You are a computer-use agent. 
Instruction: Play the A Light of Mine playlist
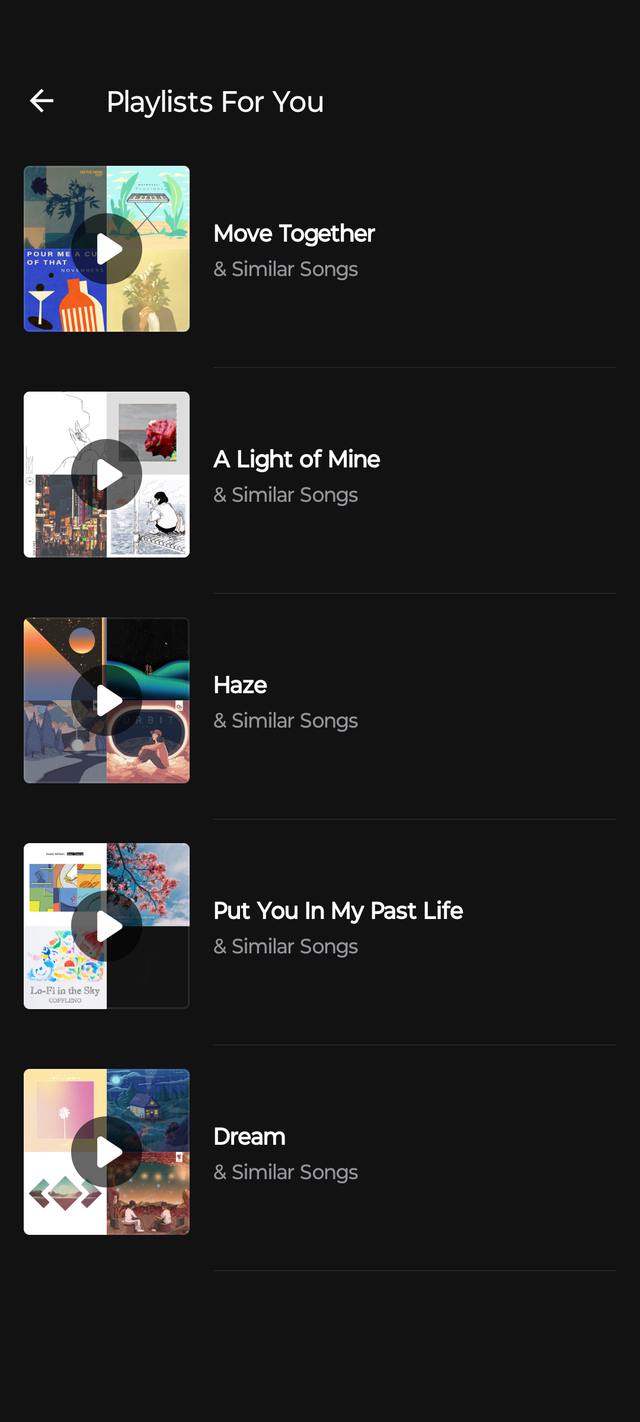107,475
